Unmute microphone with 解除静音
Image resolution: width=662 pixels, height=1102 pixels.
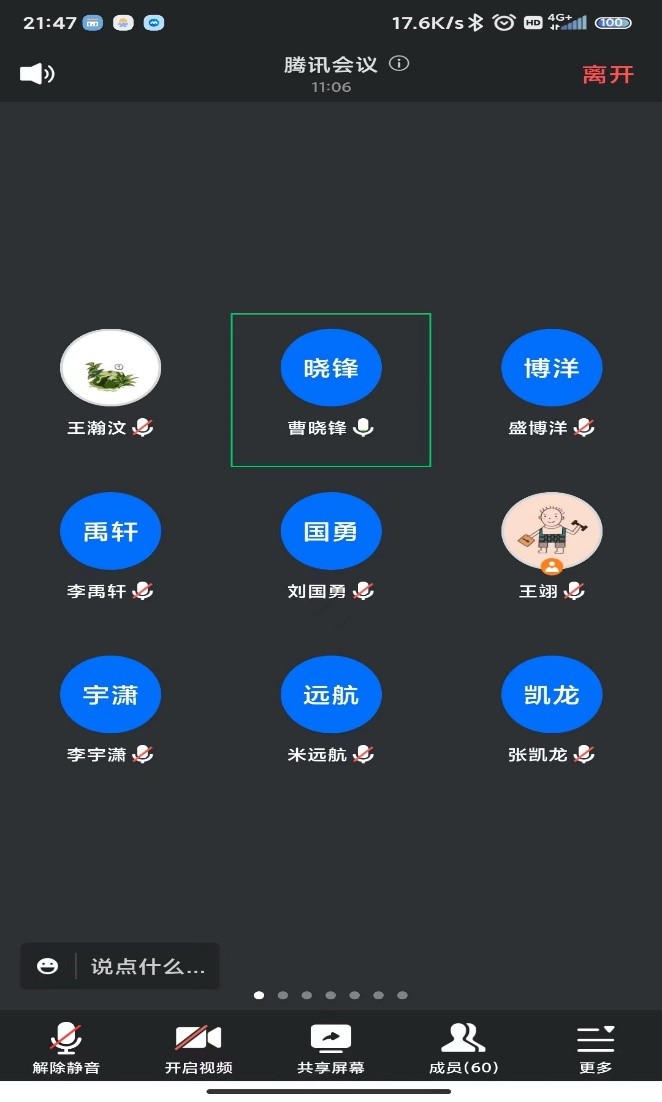point(66,1047)
